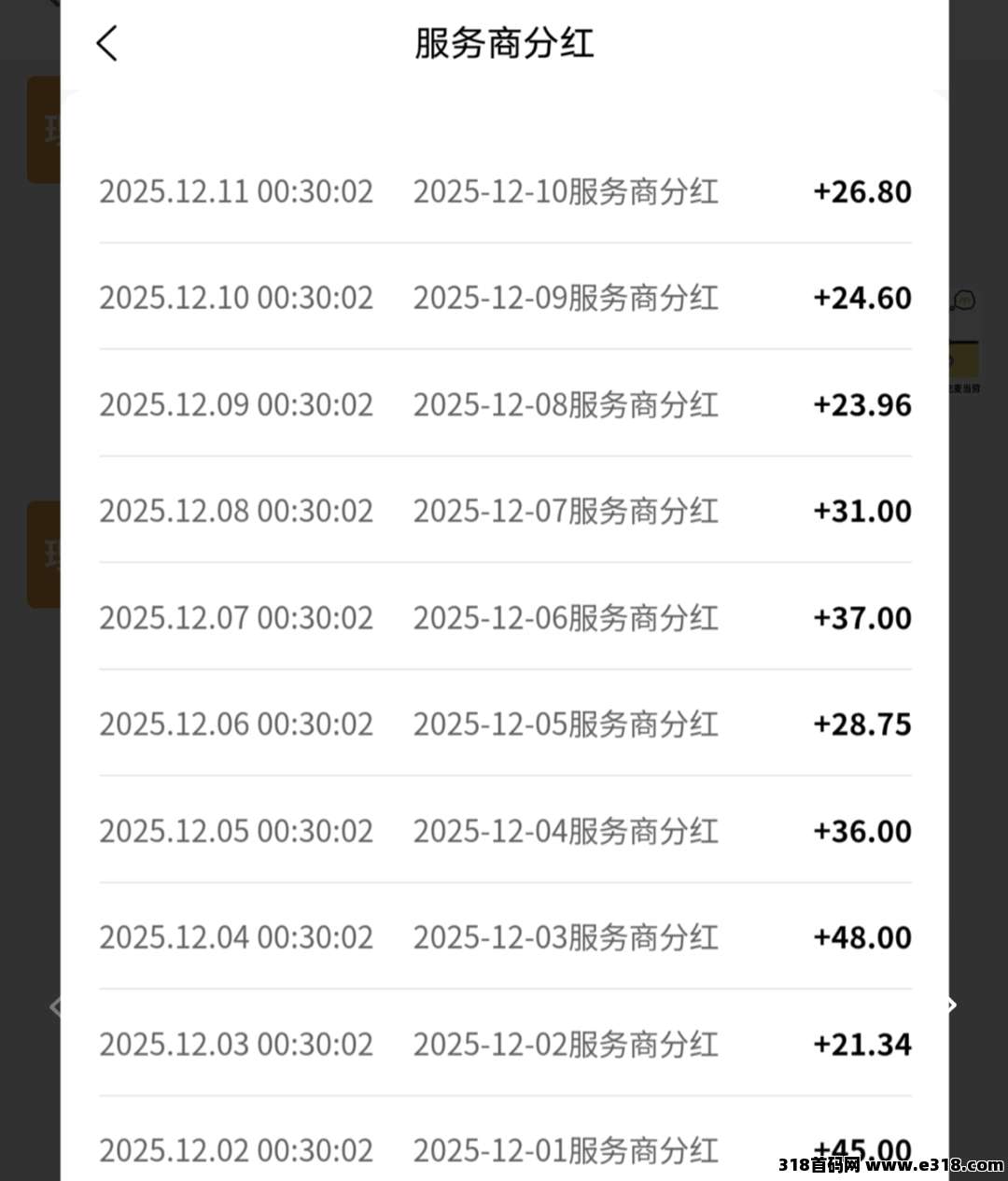Tap the back arrow to exit dividend list
The width and height of the screenshot is (1008, 1181).
click(x=106, y=43)
